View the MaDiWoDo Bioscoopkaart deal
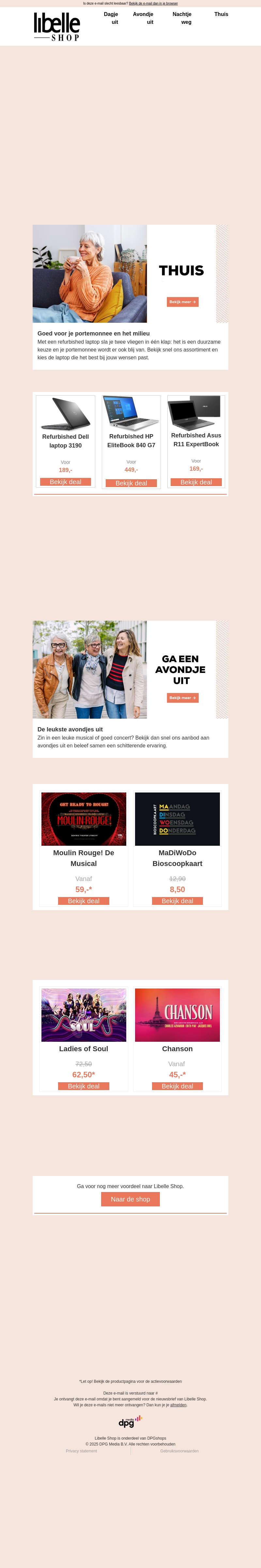This screenshot has height=1568, width=261. [177, 901]
